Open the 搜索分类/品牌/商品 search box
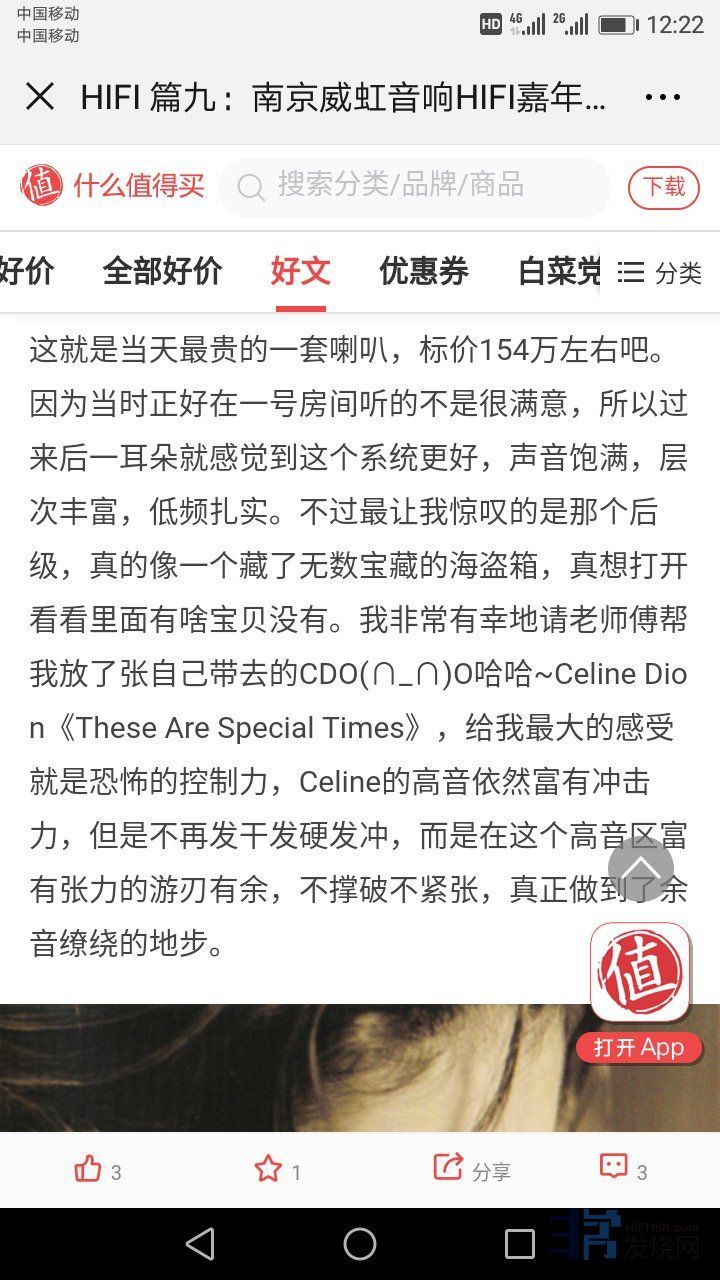Viewport: 720px width, 1280px height. tap(414, 186)
